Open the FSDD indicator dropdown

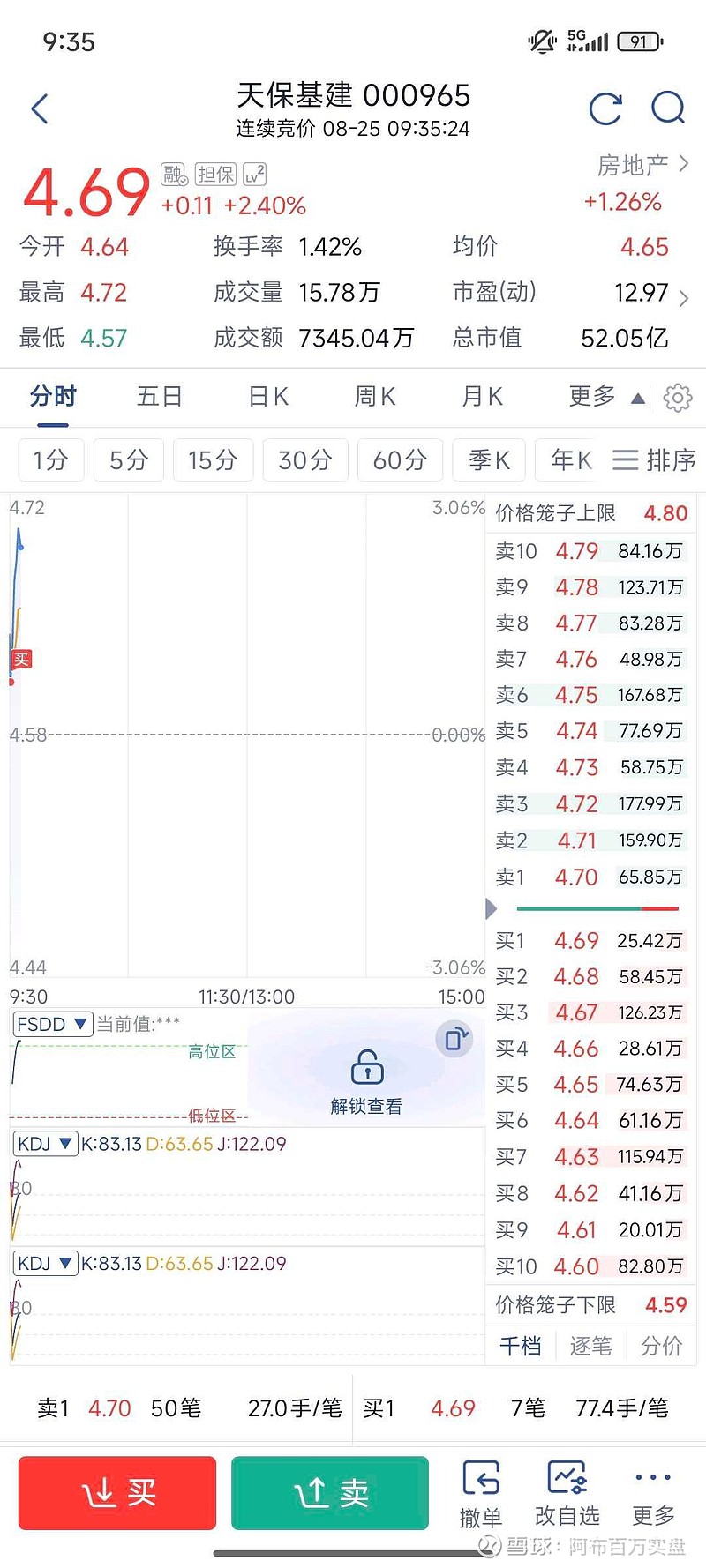pos(53,1024)
